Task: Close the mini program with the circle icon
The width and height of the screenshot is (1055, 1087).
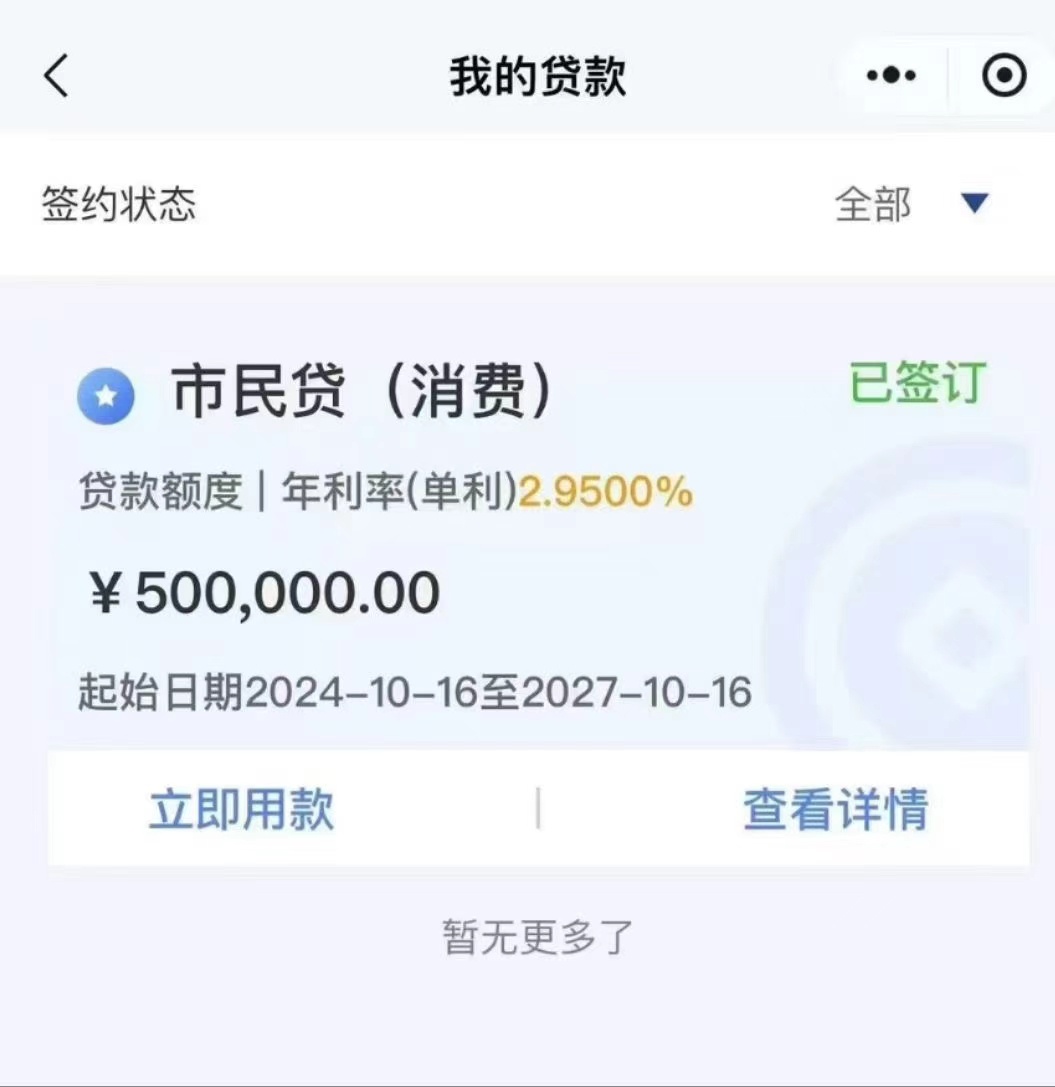Action: click(1004, 76)
